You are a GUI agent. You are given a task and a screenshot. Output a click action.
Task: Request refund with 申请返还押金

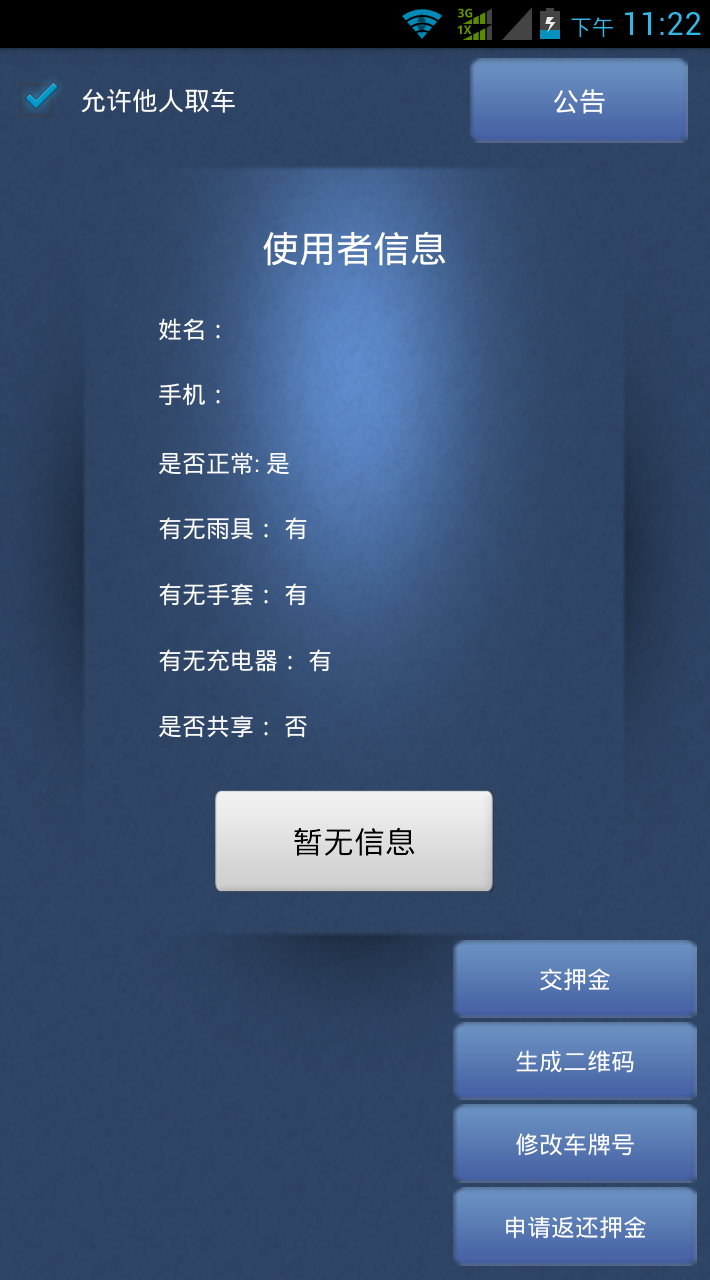click(x=575, y=1227)
